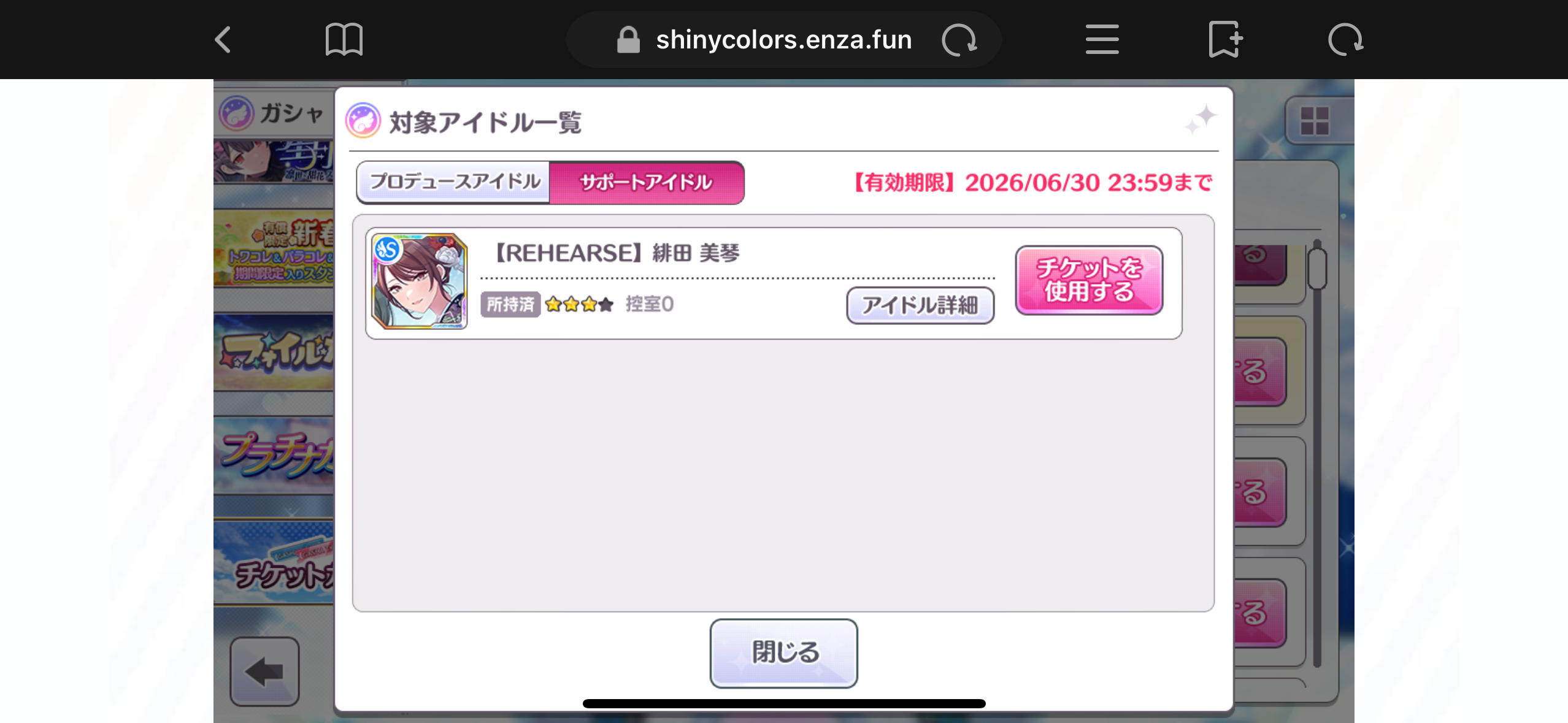This screenshot has width=1568, height=723.
Task: Go back in the browser toolbar
Action: tap(223, 40)
